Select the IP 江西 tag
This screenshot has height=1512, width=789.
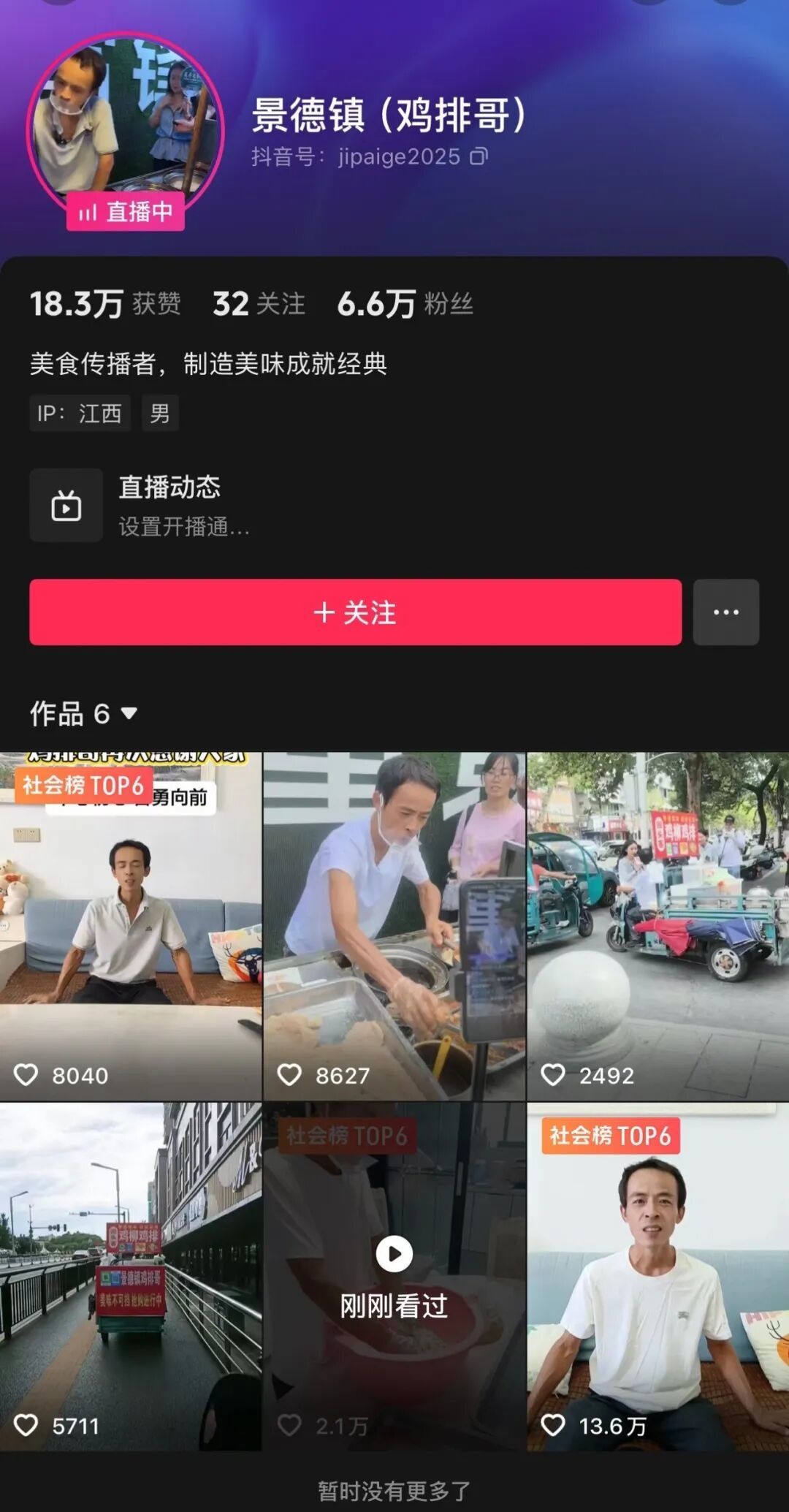[79, 413]
